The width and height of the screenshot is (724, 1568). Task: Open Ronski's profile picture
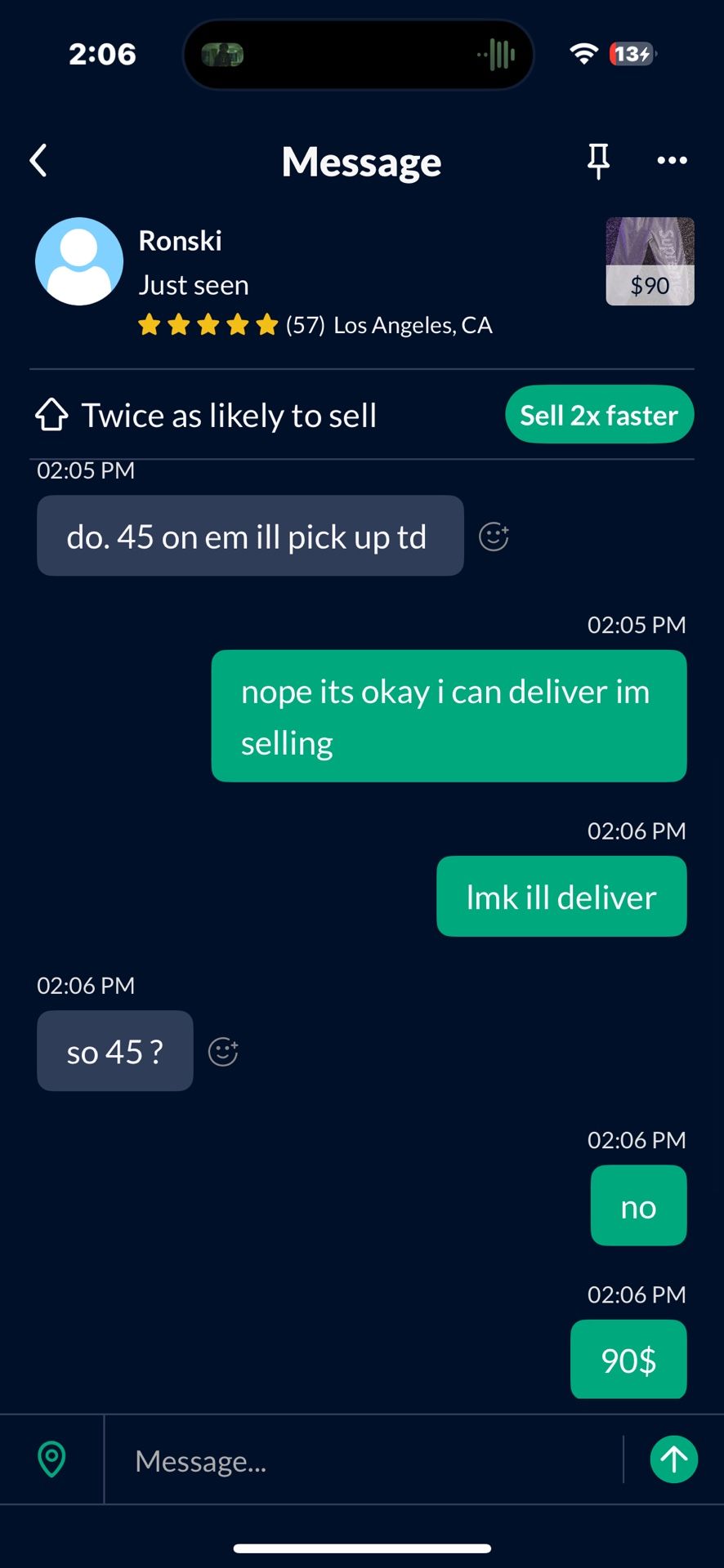point(79,261)
